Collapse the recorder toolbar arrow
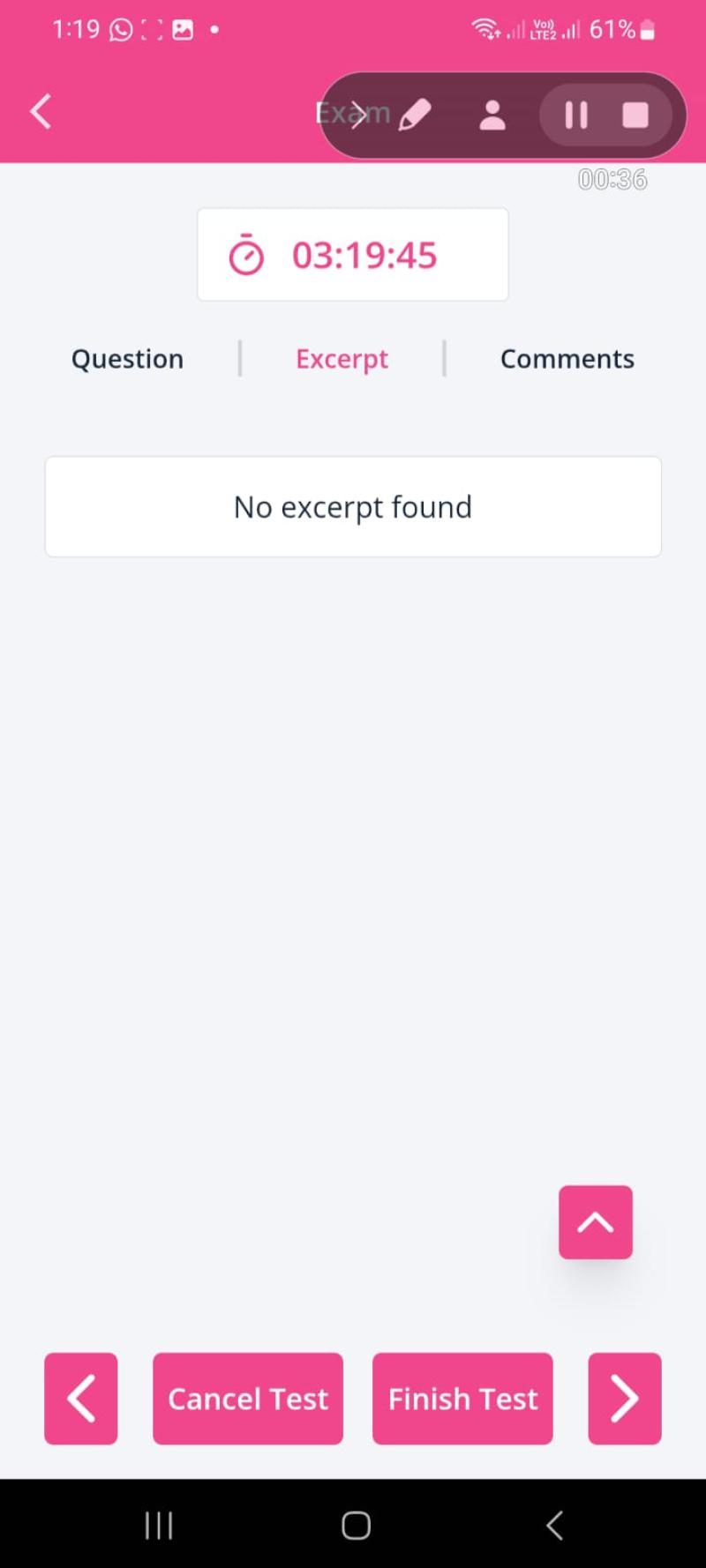The height and width of the screenshot is (1568, 706). (357, 115)
